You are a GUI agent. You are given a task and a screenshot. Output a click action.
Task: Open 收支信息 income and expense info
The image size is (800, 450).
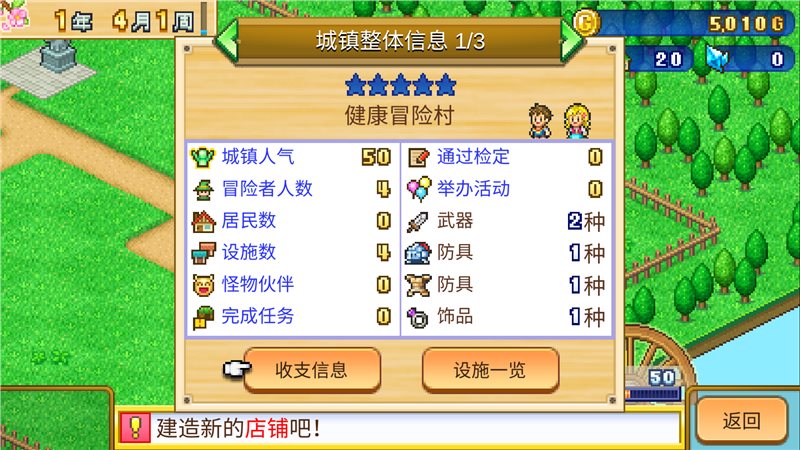click(311, 370)
